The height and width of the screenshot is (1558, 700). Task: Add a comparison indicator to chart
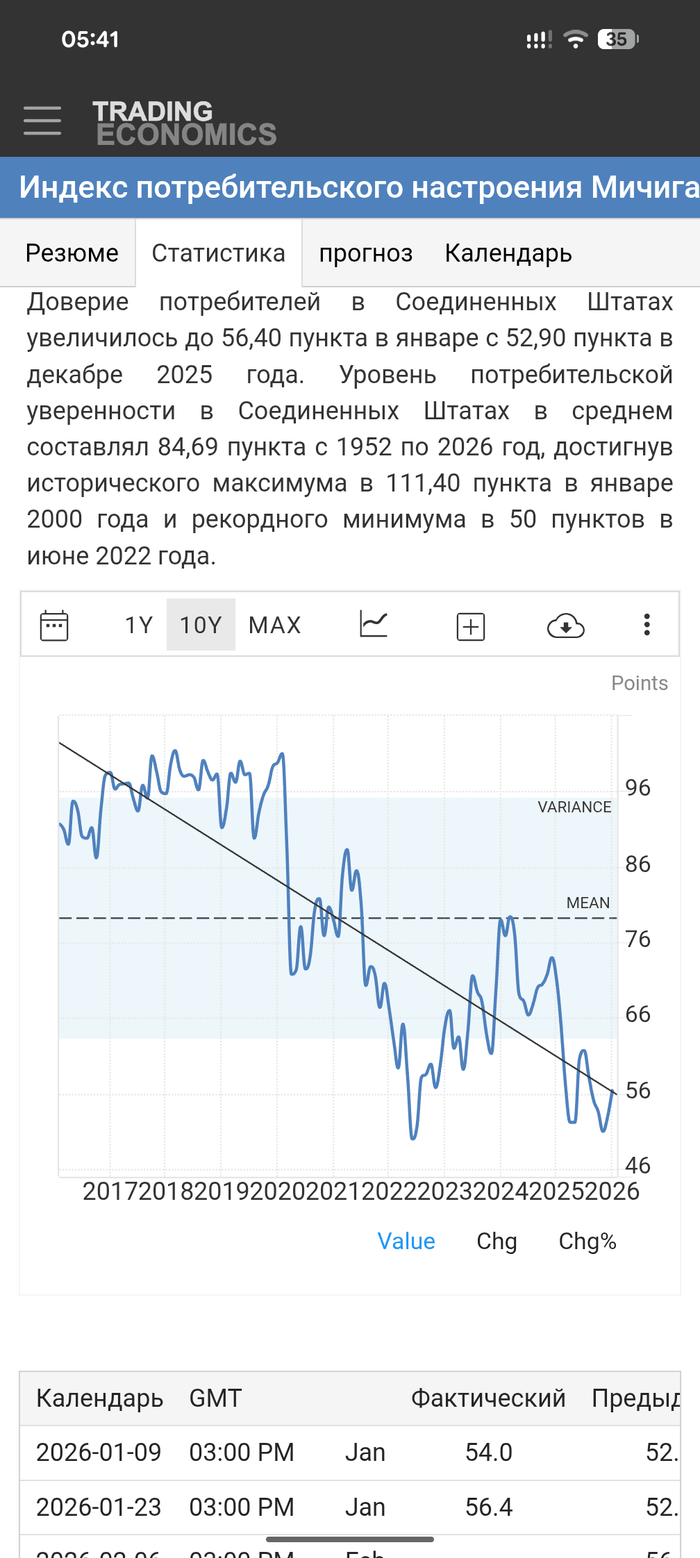470,627
